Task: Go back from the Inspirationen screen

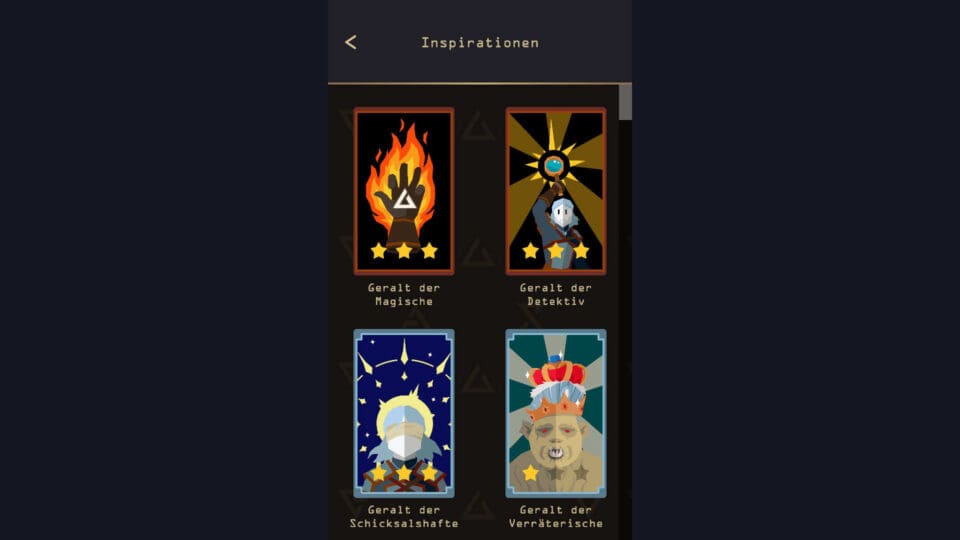Action: [x=350, y=42]
